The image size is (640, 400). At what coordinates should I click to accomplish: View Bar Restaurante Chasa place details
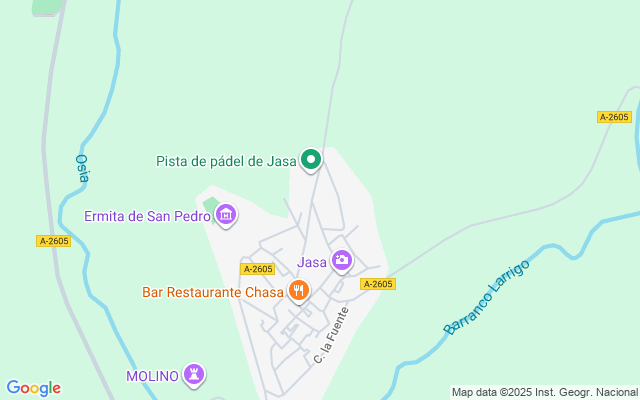click(298, 291)
